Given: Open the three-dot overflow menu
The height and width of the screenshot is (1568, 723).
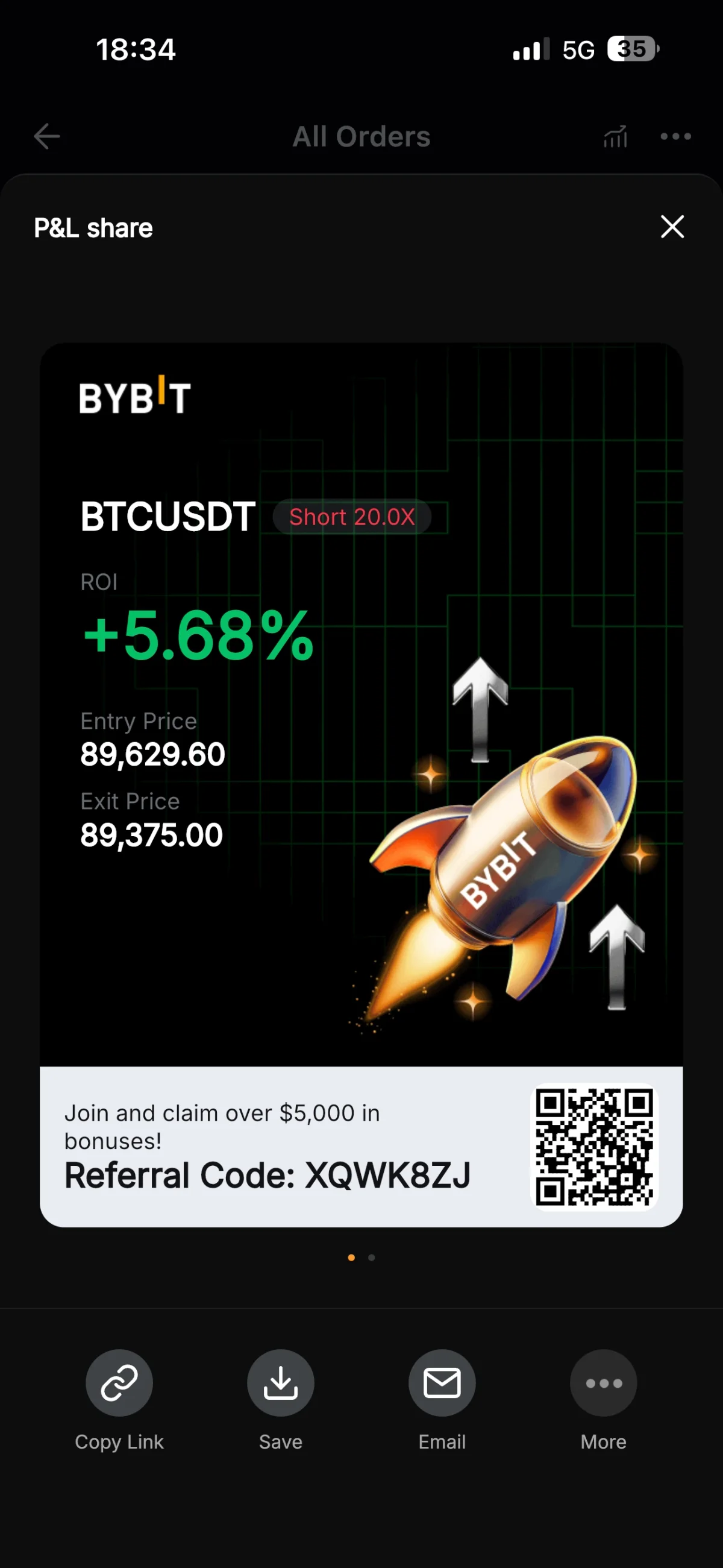Looking at the screenshot, I should [675, 136].
